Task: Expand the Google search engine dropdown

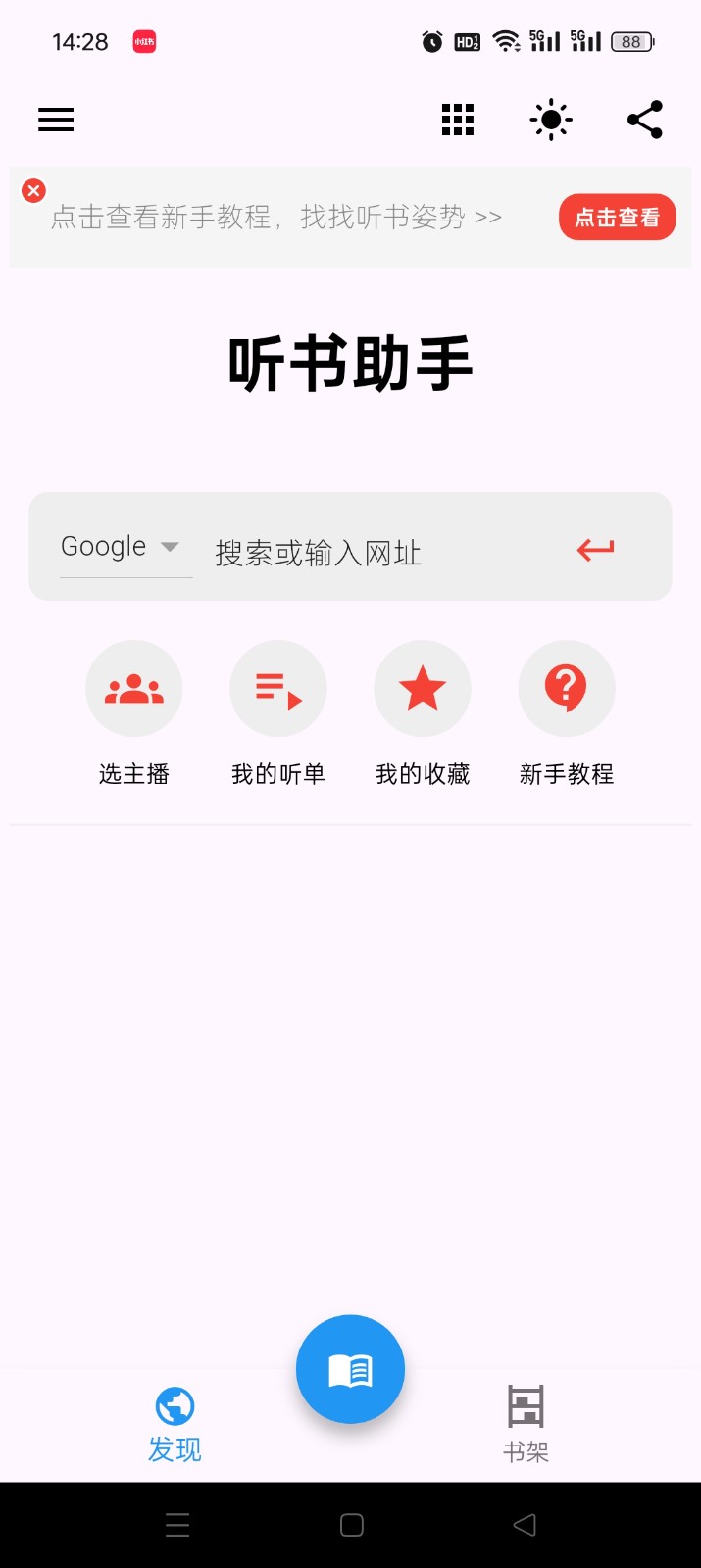Action: point(122,547)
